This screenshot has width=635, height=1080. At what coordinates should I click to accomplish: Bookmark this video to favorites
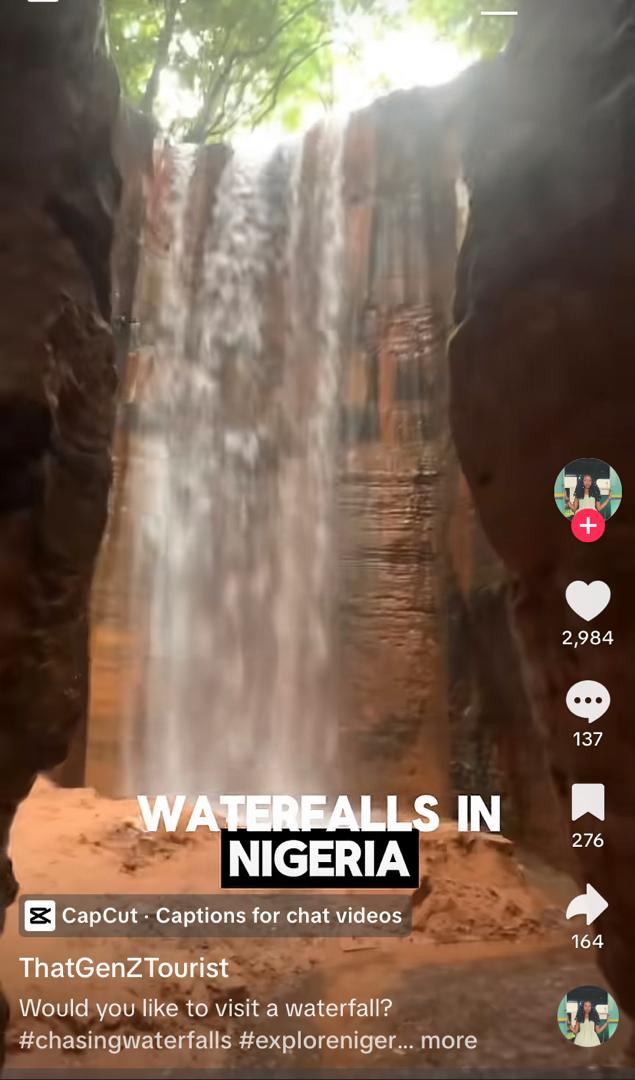pos(587,803)
